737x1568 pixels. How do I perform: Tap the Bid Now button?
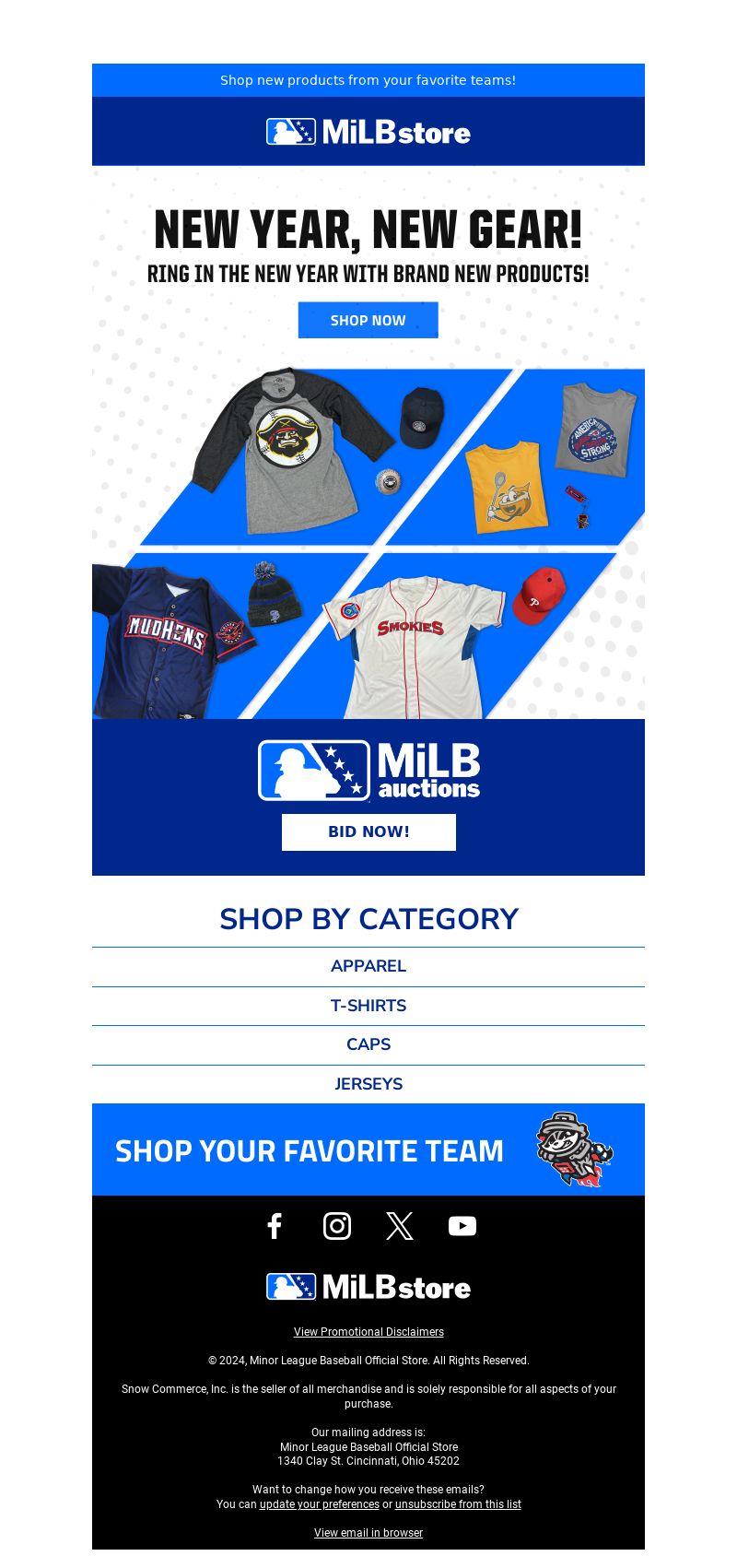(x=368, y=831)
